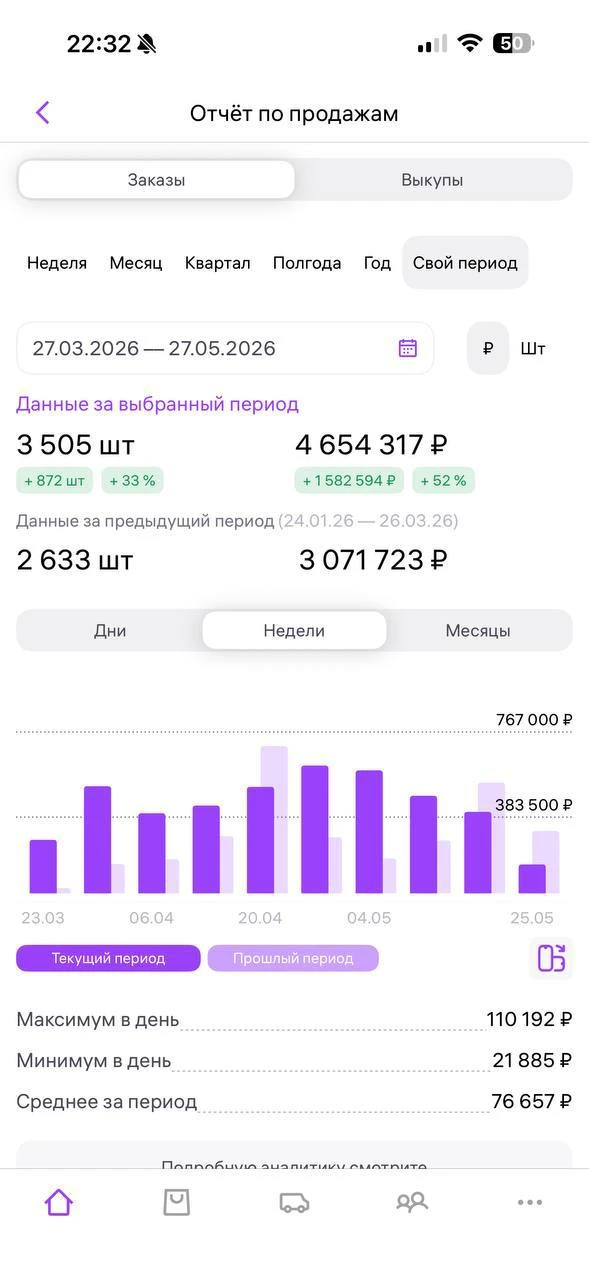Viewport: 589px width, 1280px height.
Task: Select the Свой период chip
Action: tap(465, 263)
